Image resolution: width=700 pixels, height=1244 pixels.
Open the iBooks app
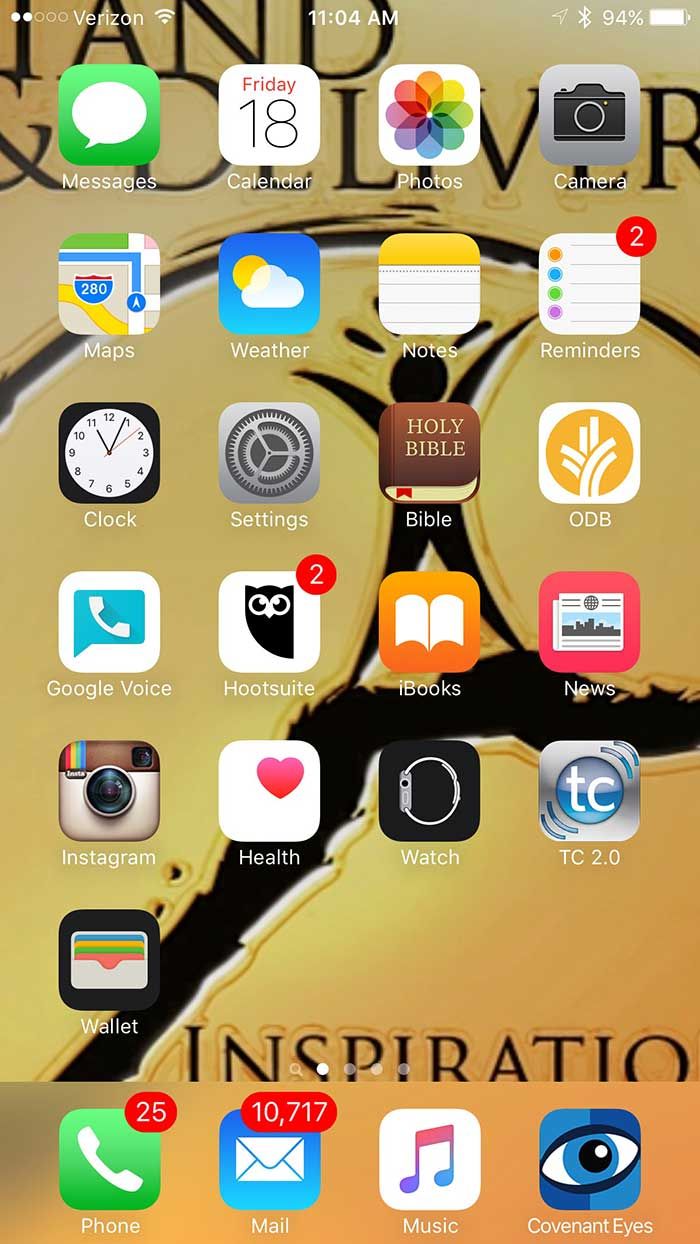(429, 622)
